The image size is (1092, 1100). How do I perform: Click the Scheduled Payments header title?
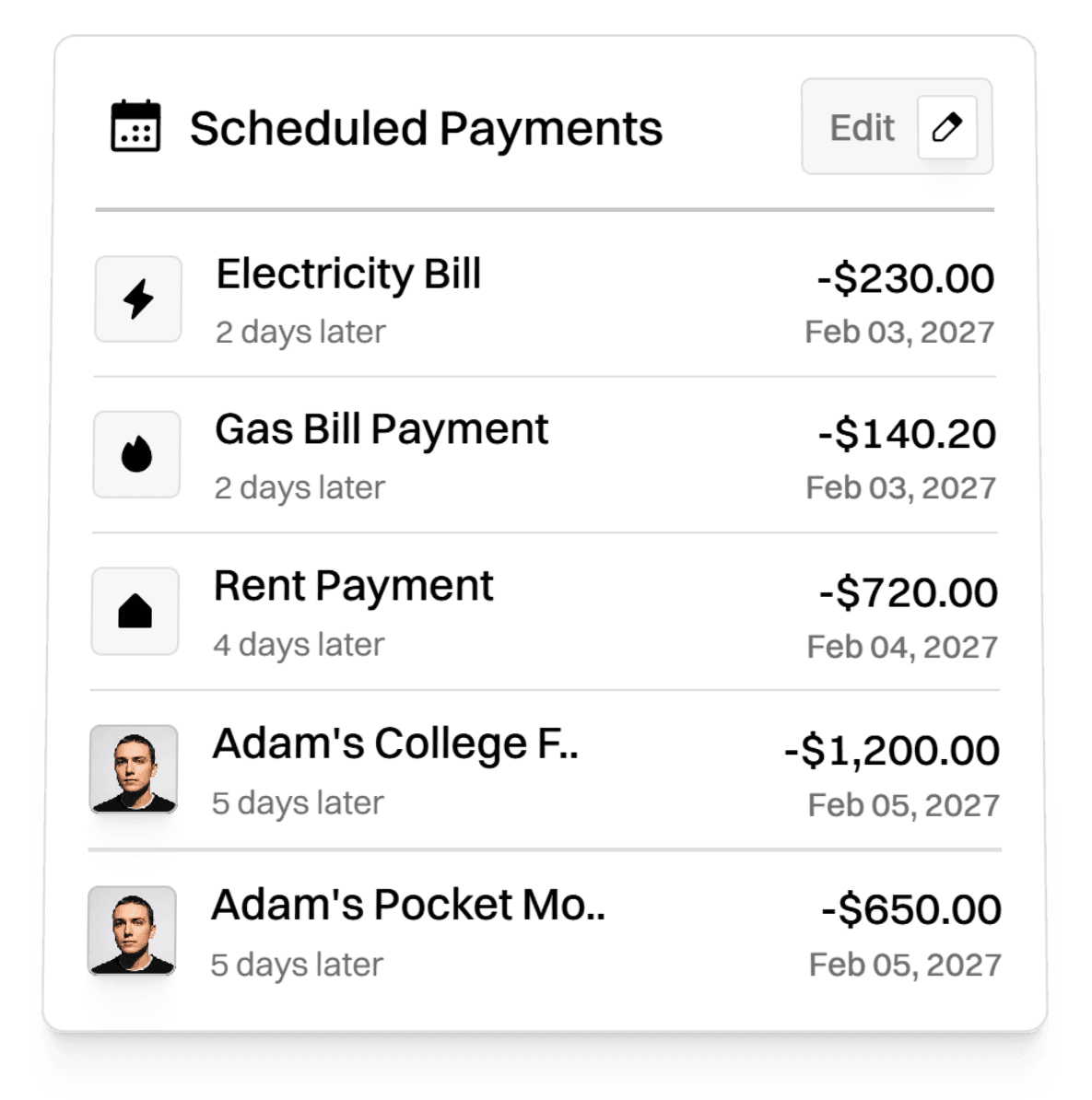[x=426, y=128]
